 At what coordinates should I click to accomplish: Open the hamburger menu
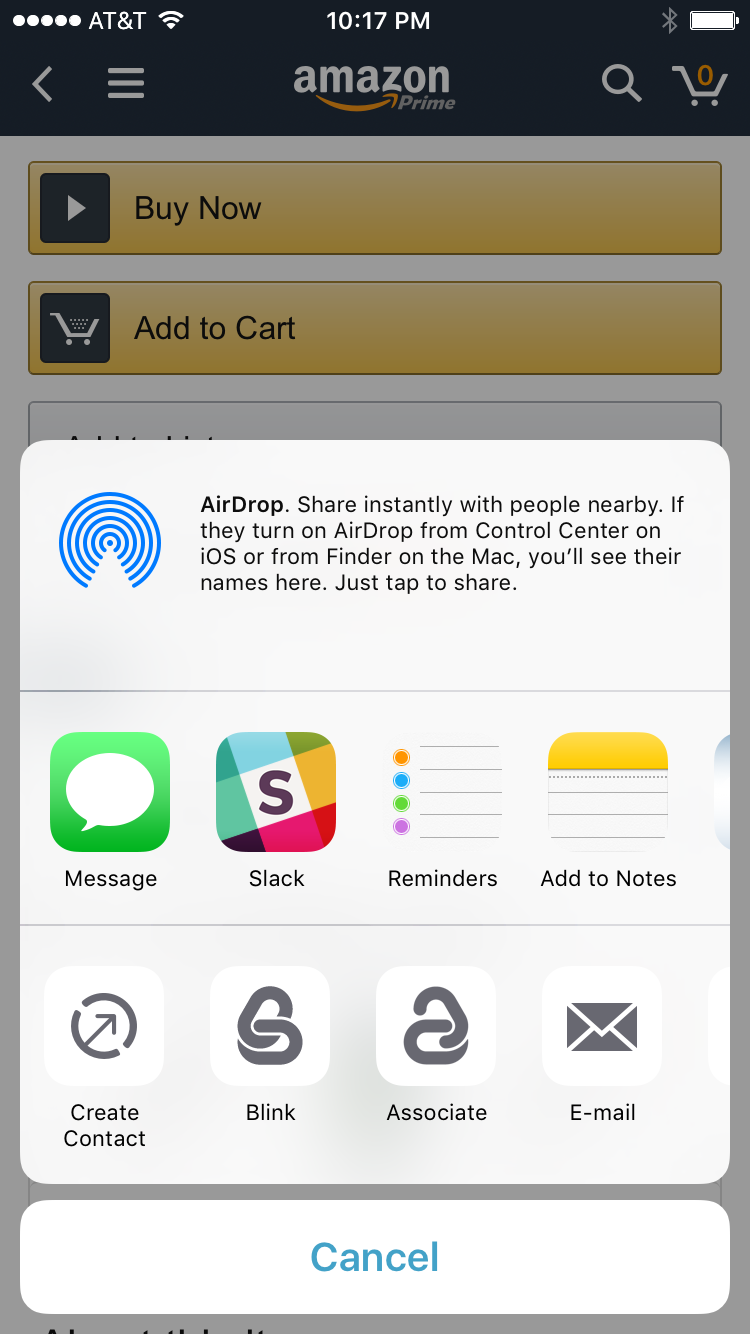(x=126, y=84)
